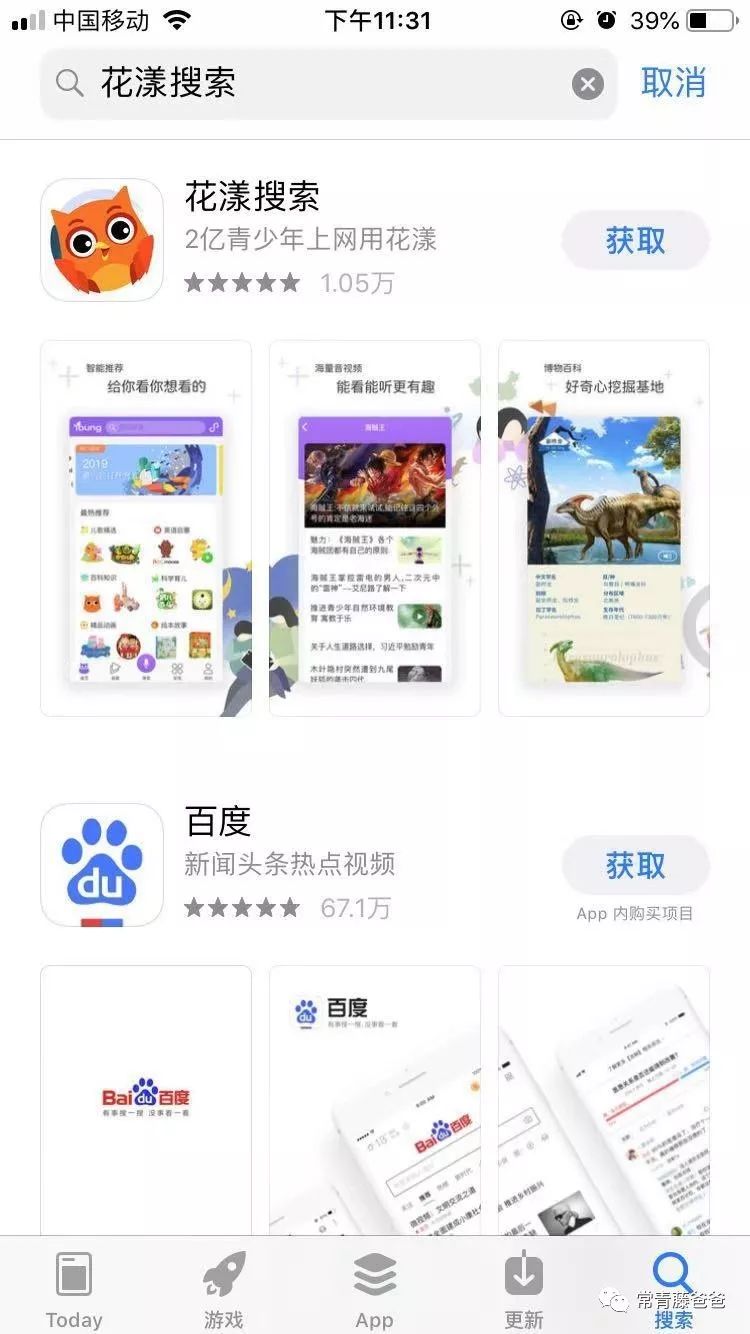Open the 花漾搜索 owl app icon
This screenshot has width=750, height=1334.
pos(101,239)
